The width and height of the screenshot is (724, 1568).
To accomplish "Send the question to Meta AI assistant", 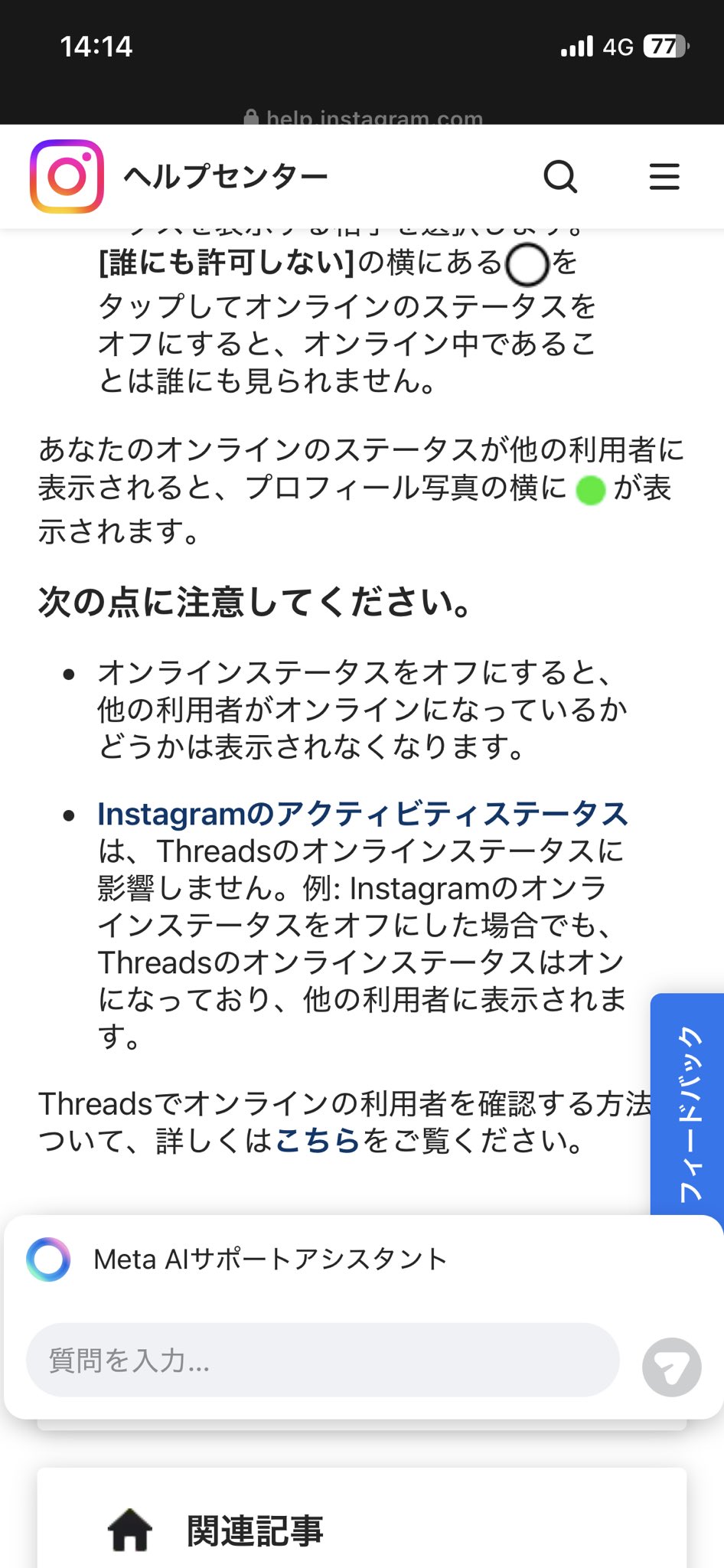I will pos(672,1367).
